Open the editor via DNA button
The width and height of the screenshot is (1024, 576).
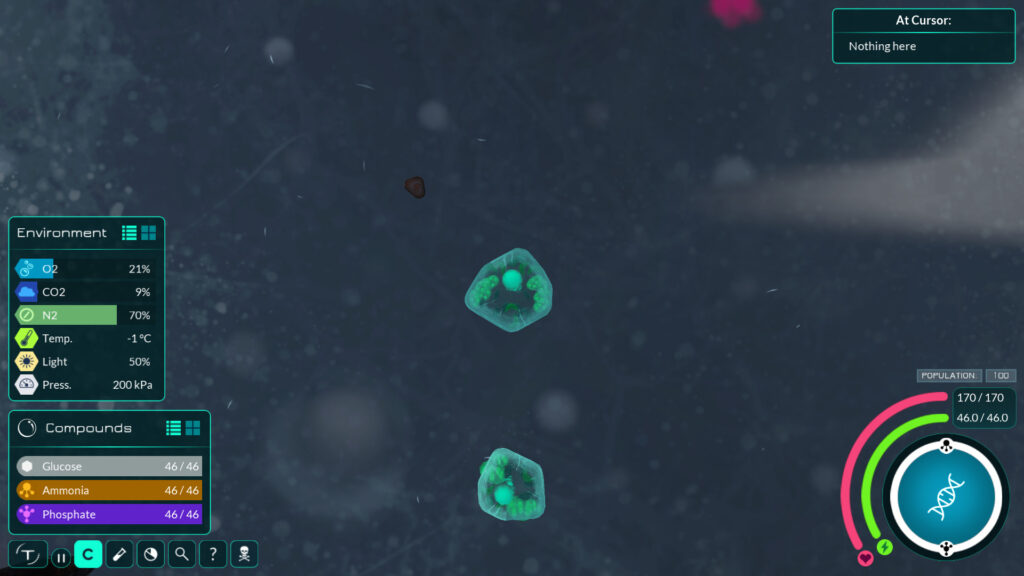point(945,496)
